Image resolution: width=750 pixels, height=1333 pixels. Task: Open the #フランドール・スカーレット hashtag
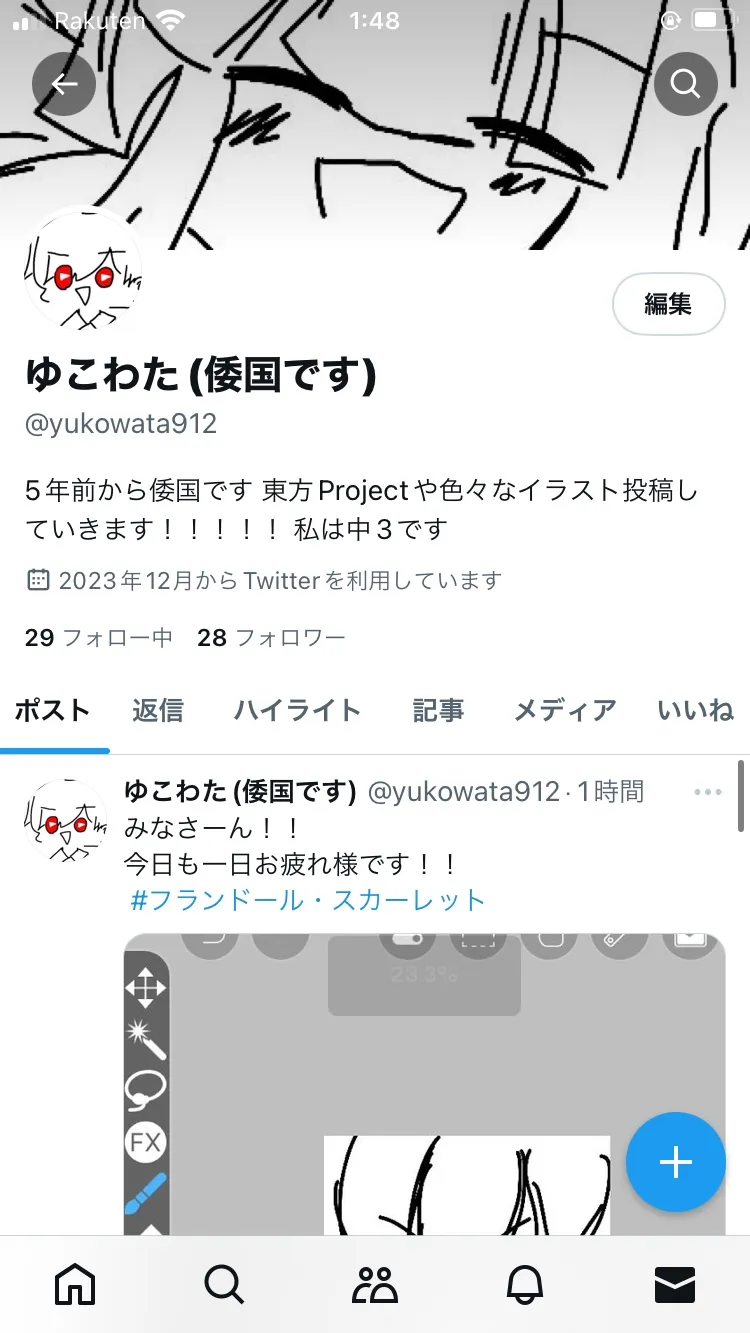[308, 900]
